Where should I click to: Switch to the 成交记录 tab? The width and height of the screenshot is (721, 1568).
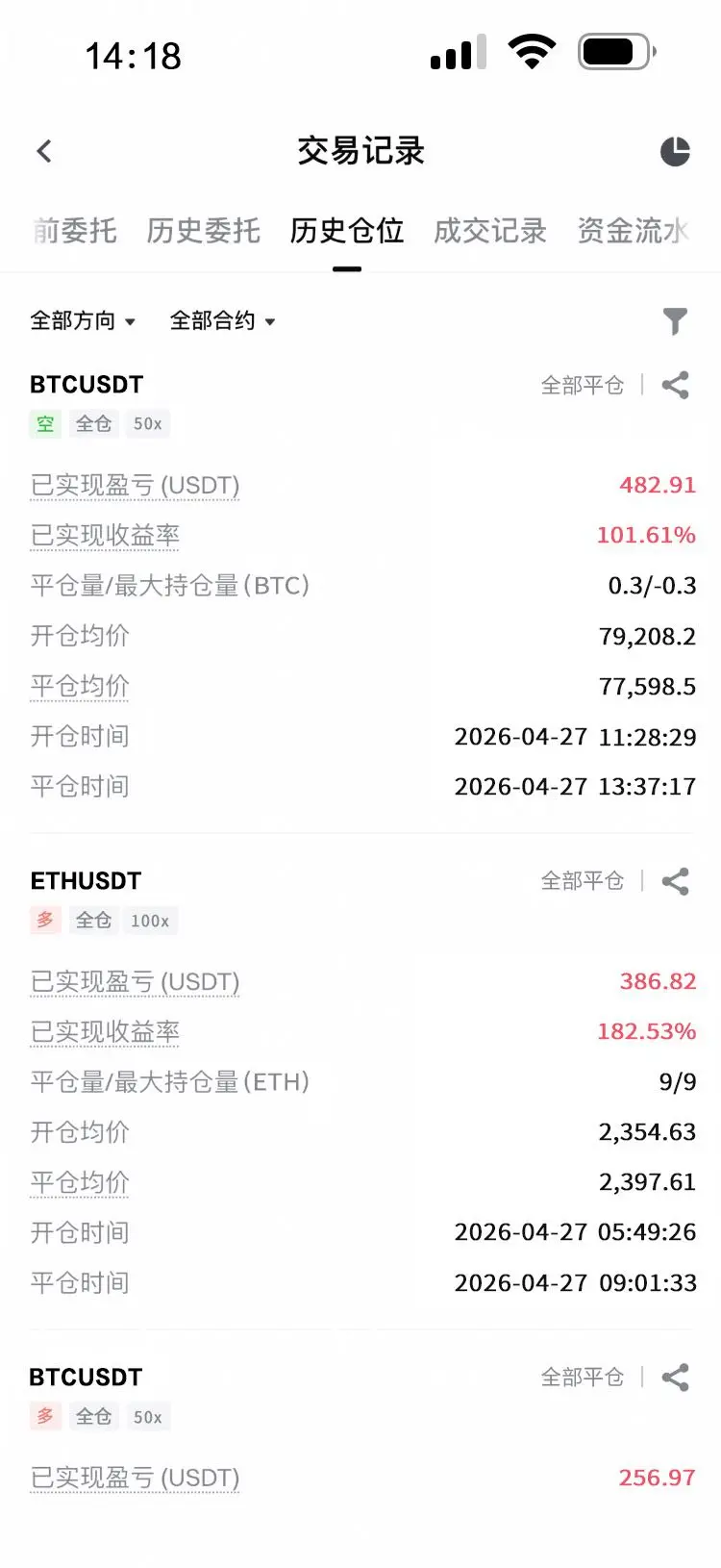coord(489,231)
